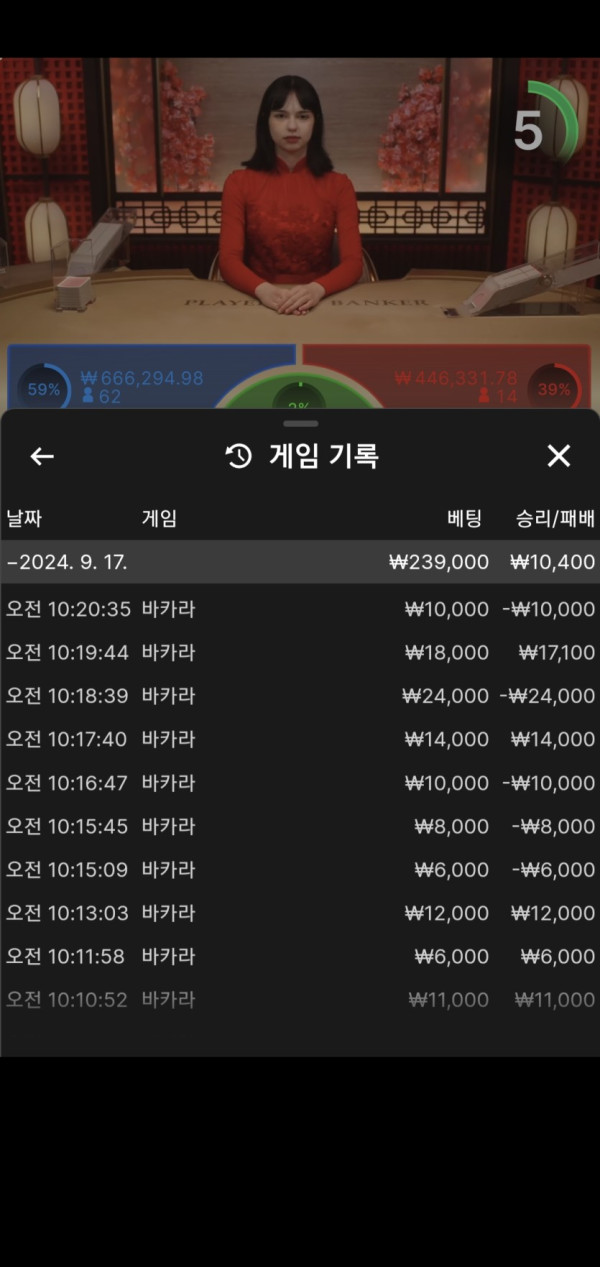Tap the 10:15:45 baccarat record
600x1267 pixels.
coord(300,826)
